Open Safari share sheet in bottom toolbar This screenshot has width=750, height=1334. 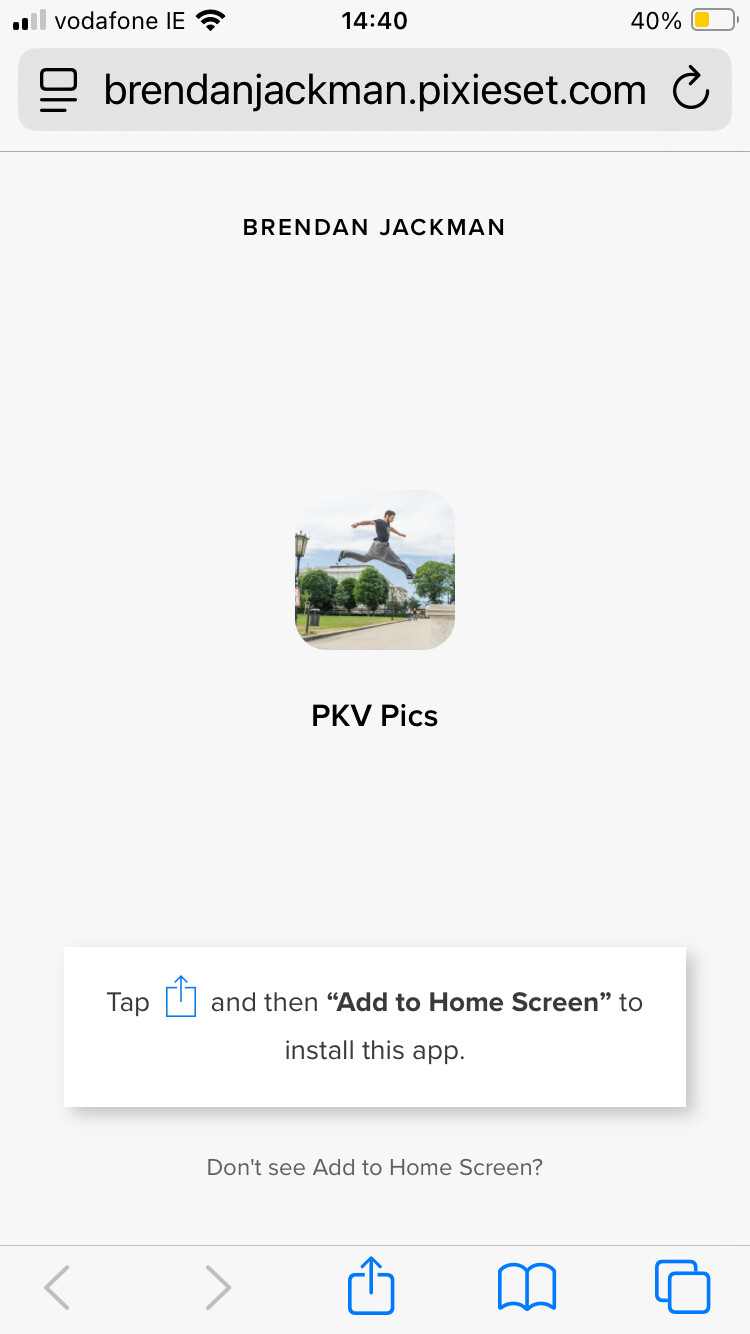371,1285
